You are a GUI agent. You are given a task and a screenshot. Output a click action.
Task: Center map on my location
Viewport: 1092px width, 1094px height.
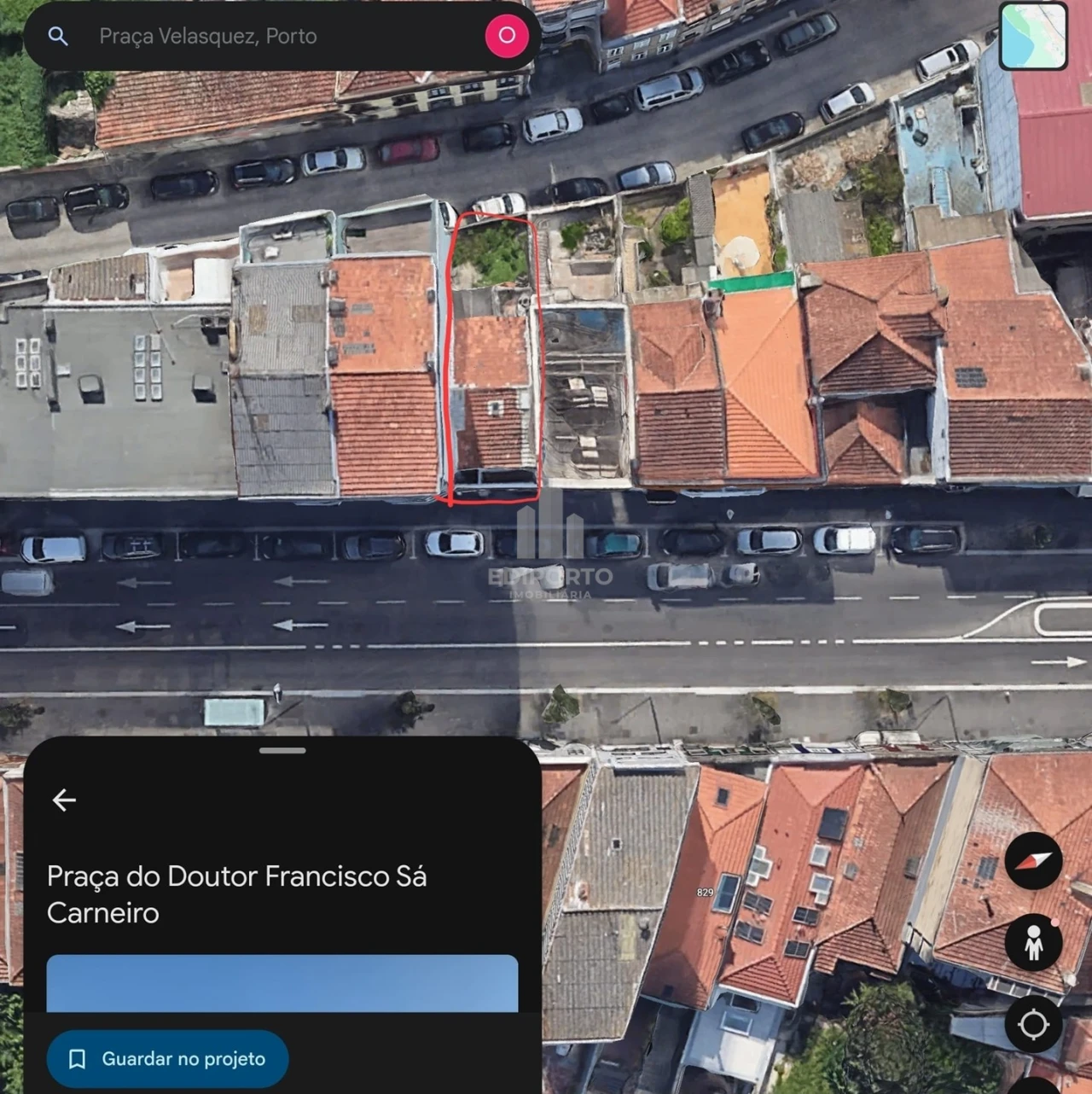[x=1033, y=1022]
